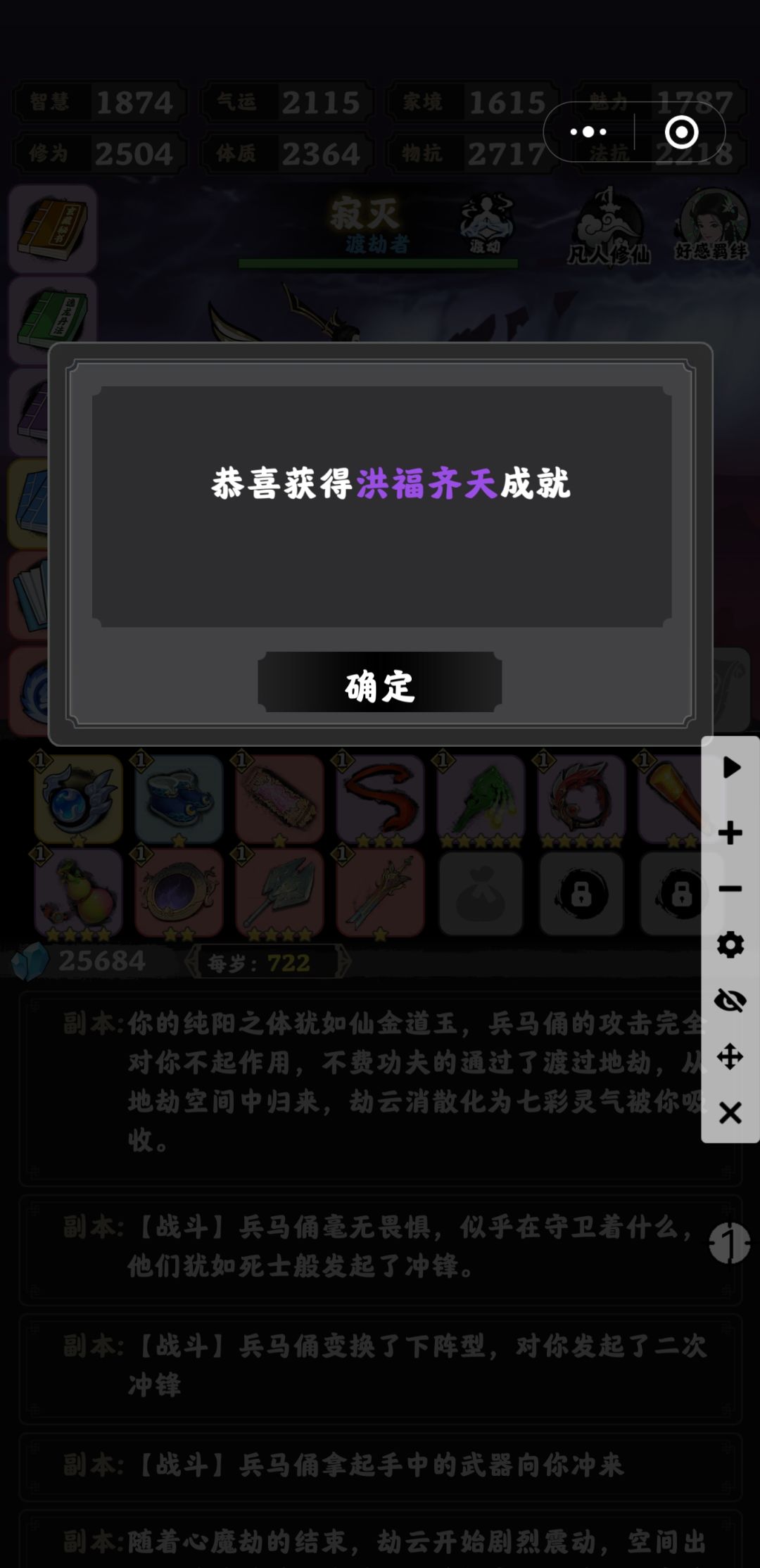Screen dimensions: 760x1568
Task: Open the mini-program more options menu
Action: click(588, 132)
